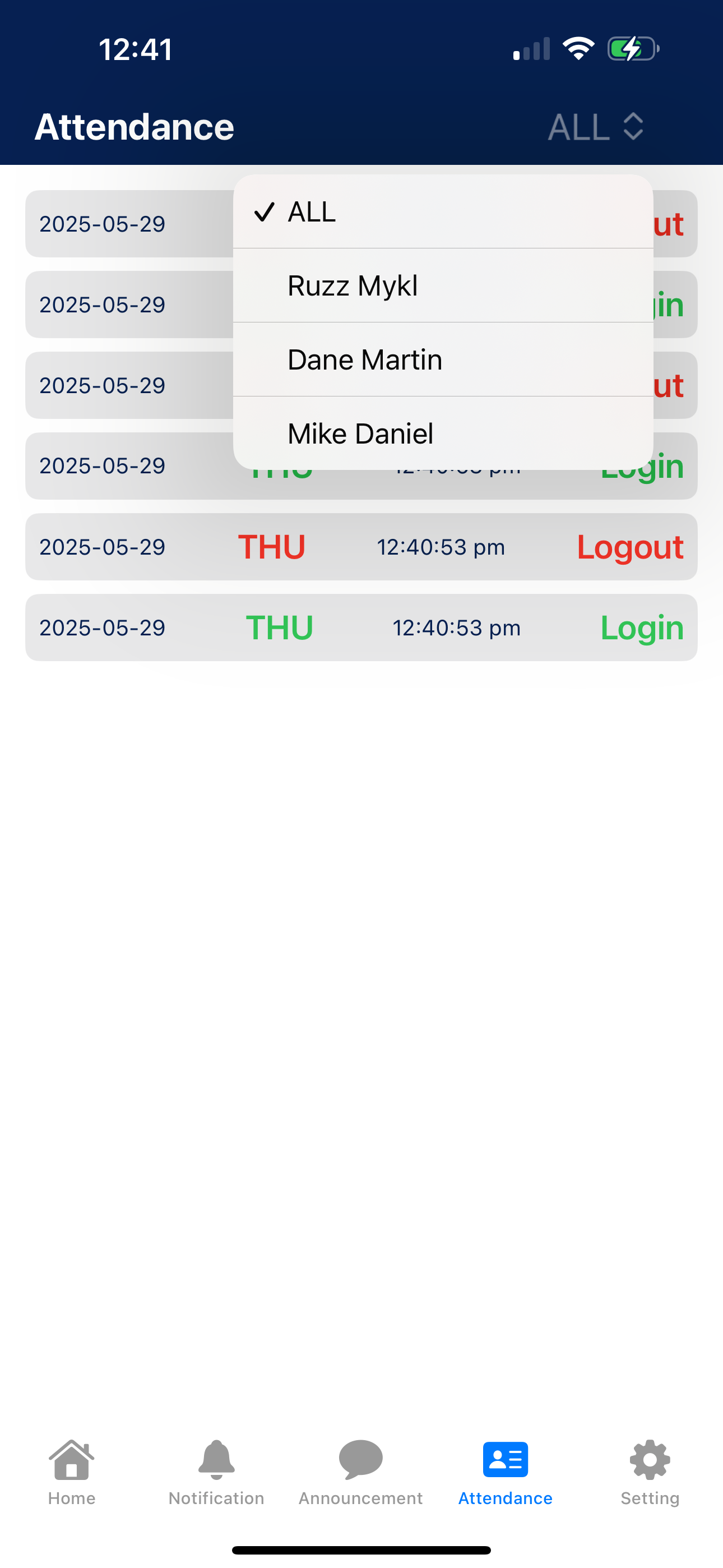Tap the ALL picker in the header

click(x=595, y=127)
